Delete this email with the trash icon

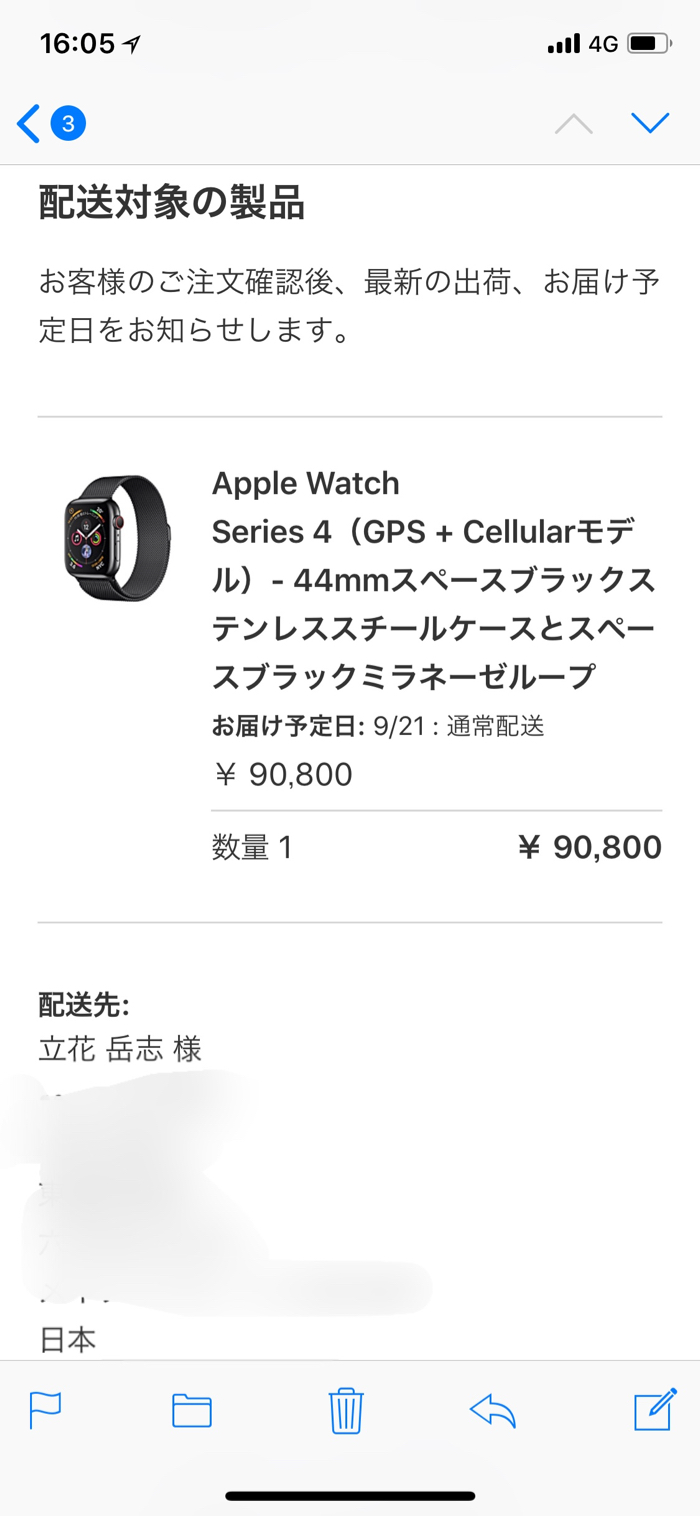tap(346, 1410)
